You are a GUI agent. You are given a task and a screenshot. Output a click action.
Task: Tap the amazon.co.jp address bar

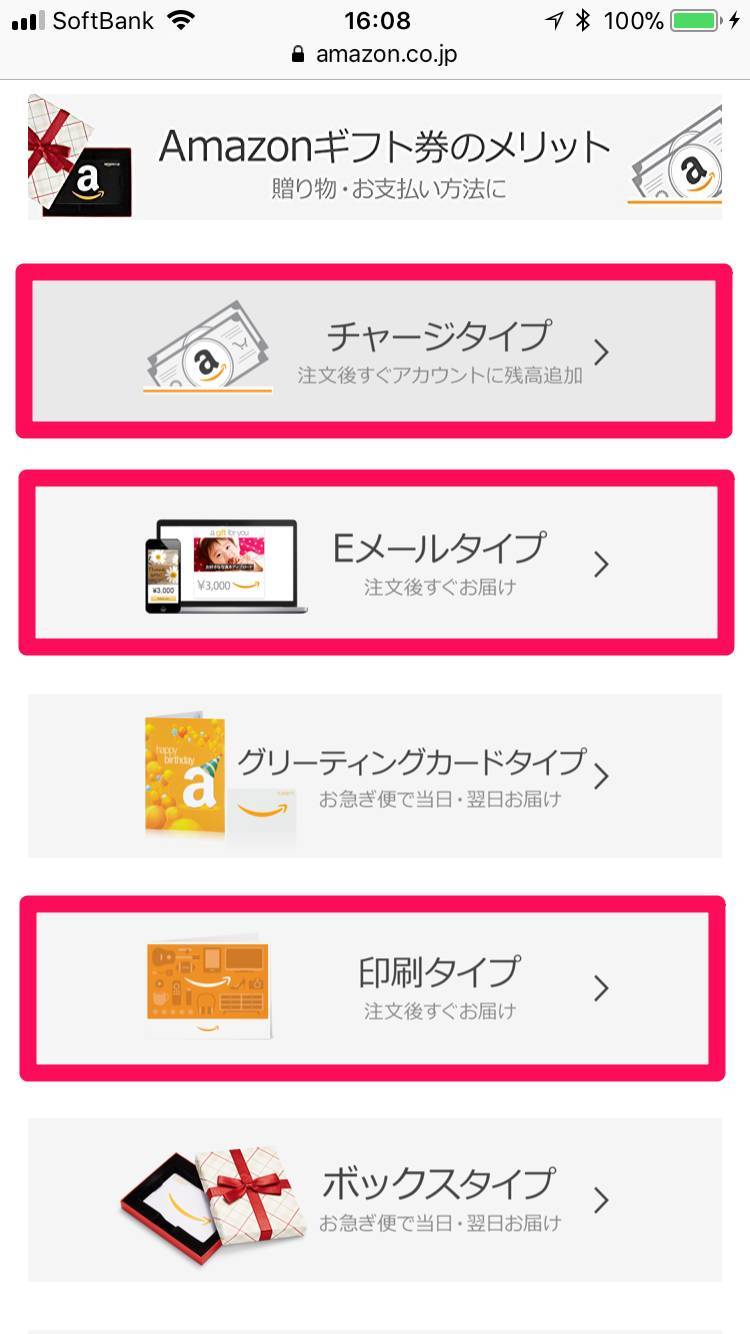tap(375, 54)
